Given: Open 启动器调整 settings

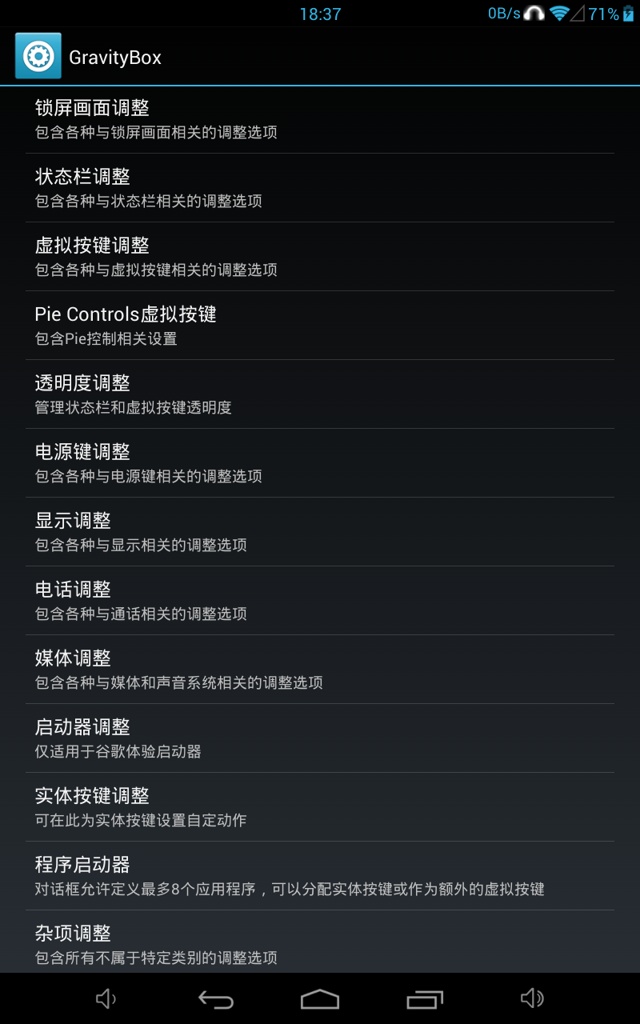Looking at the screenshot, I should [320, 739].
